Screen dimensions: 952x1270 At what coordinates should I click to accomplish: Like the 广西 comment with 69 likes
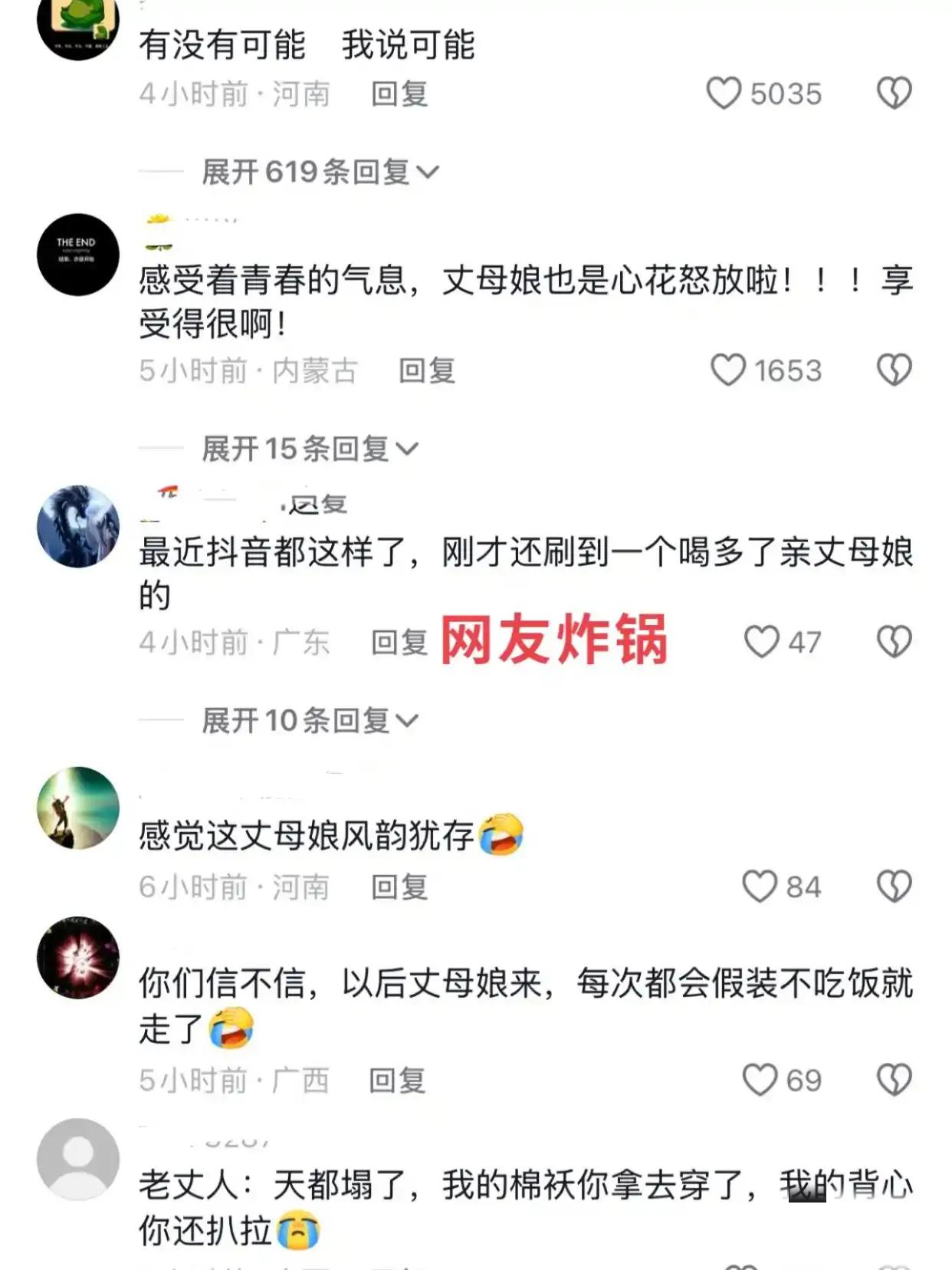click(760, 1080)
